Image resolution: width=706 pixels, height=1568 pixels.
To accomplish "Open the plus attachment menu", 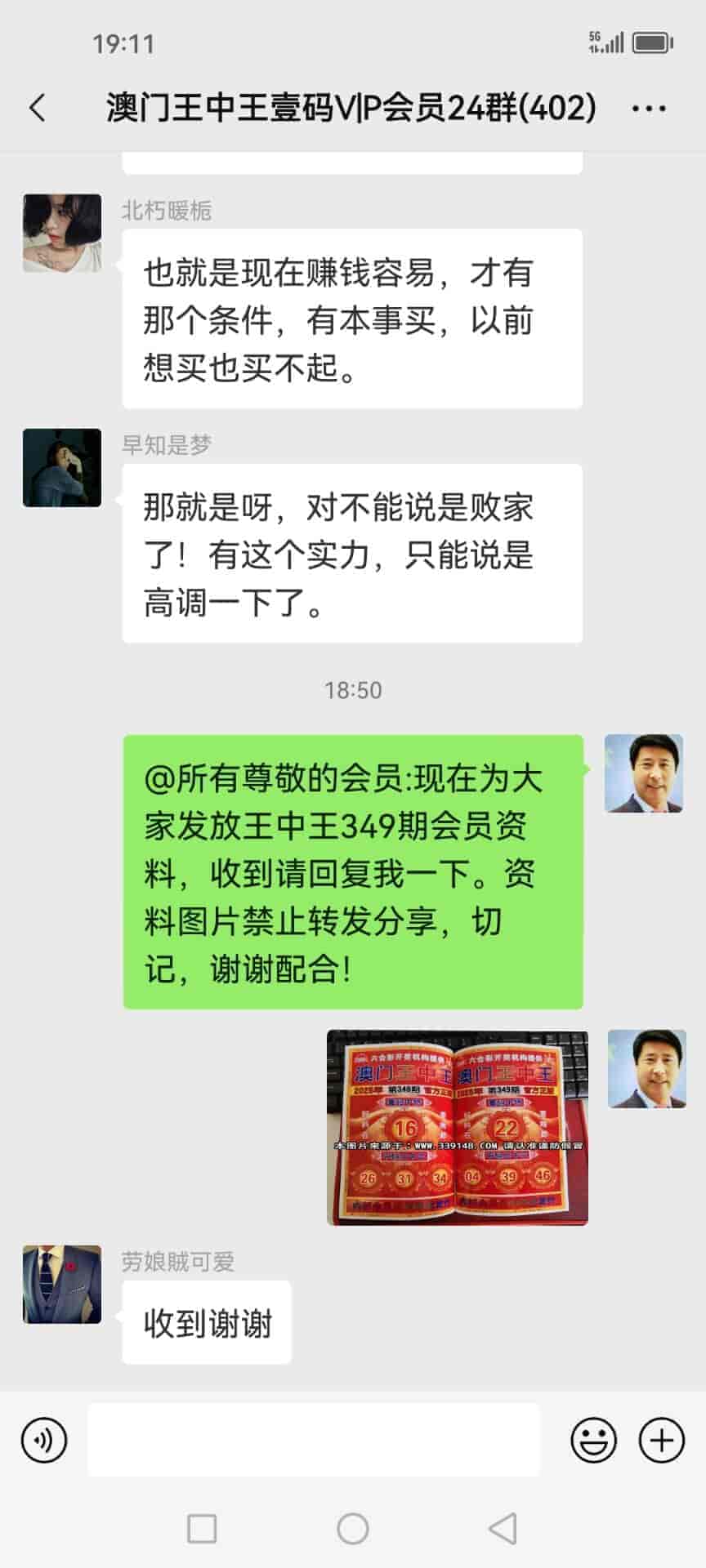I will click(x=661, y=1440).
